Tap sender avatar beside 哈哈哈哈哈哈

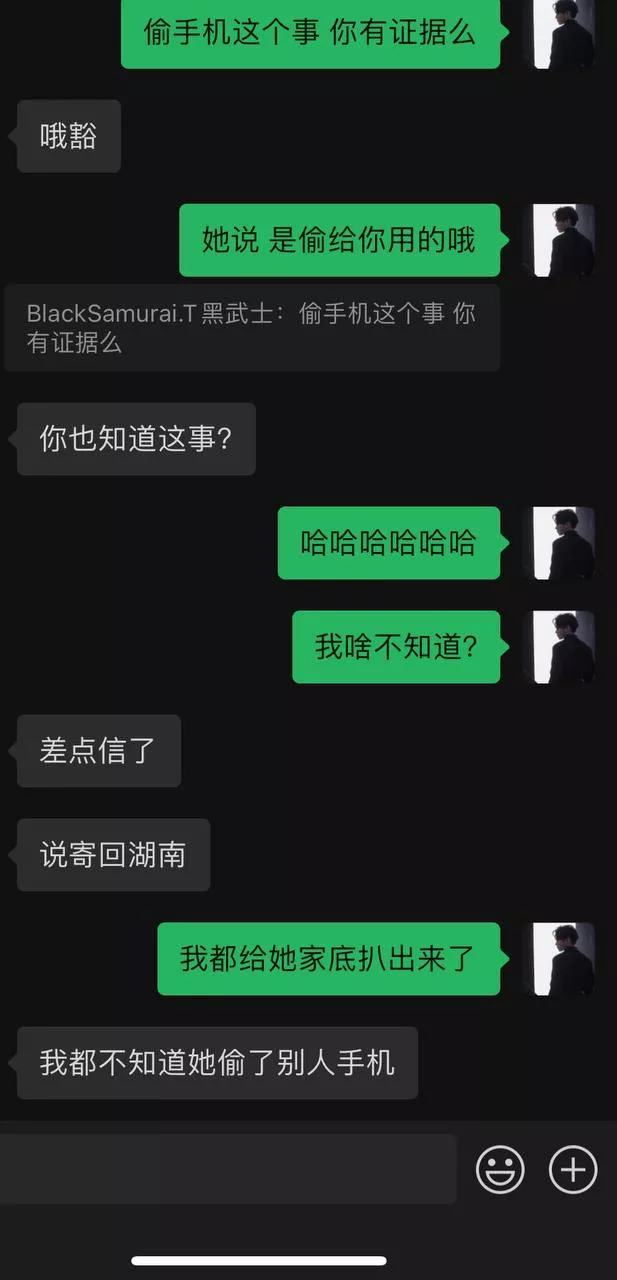point(563,543)
